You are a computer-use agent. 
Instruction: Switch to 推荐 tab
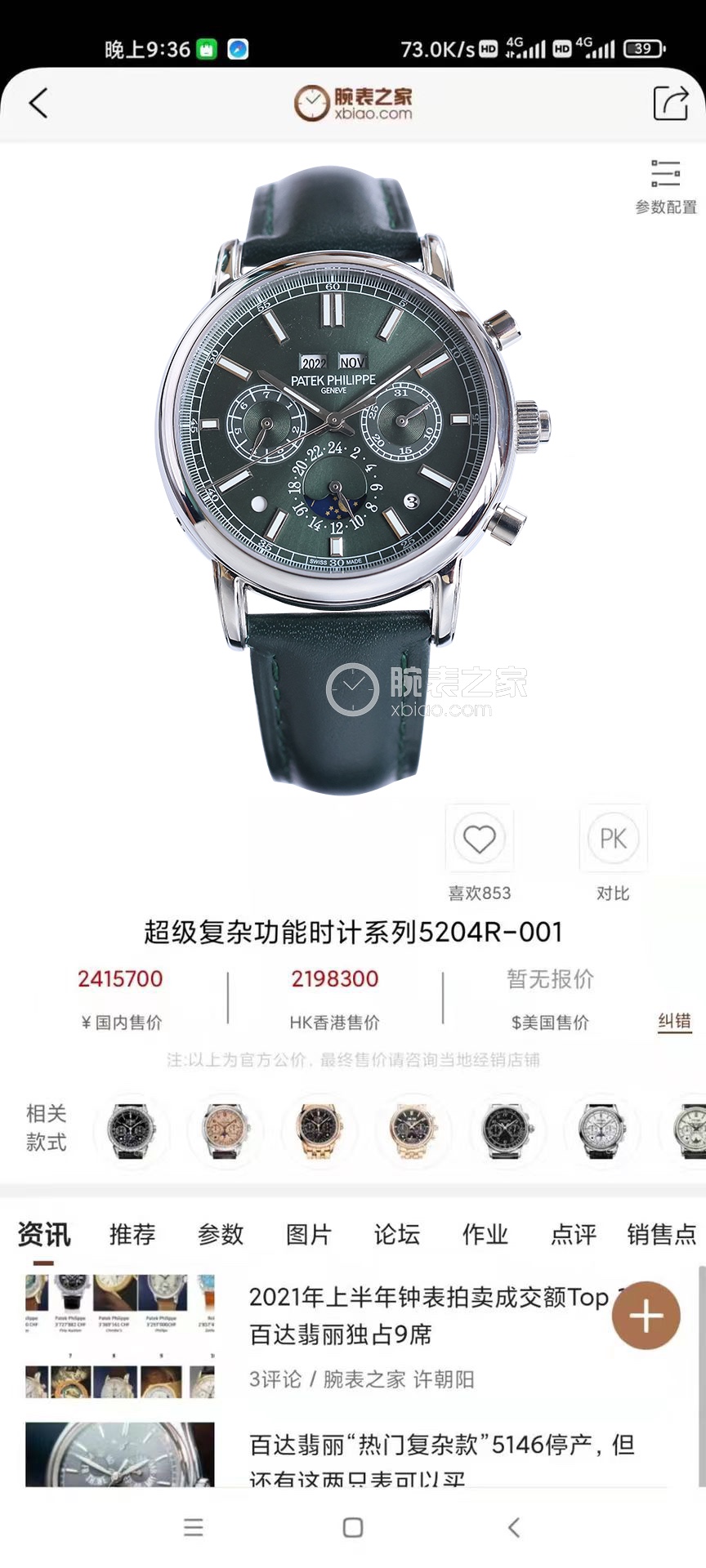click(132, 1234)
